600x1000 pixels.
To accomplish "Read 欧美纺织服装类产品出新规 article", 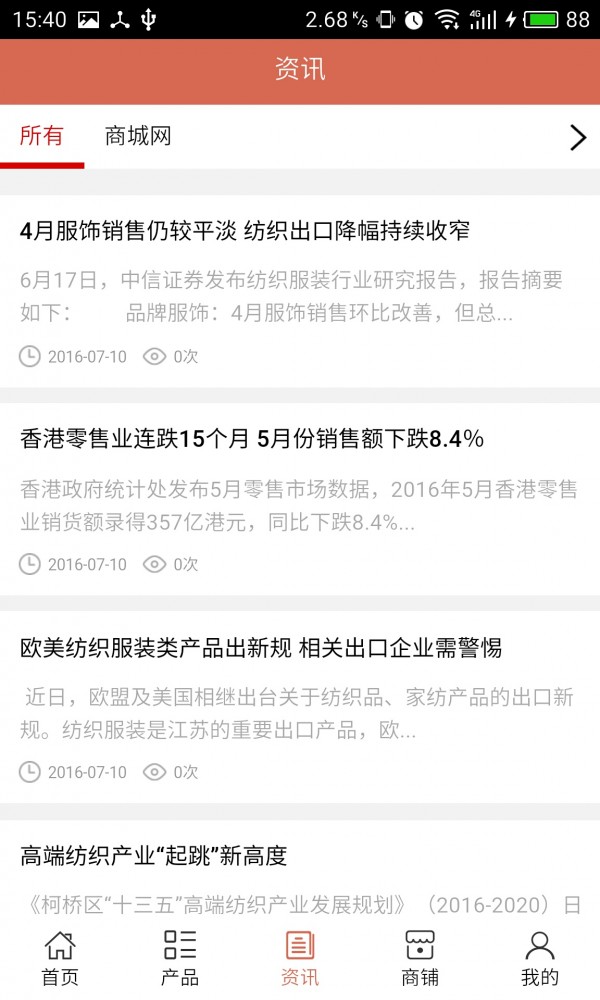I will [x=300, y=707].
